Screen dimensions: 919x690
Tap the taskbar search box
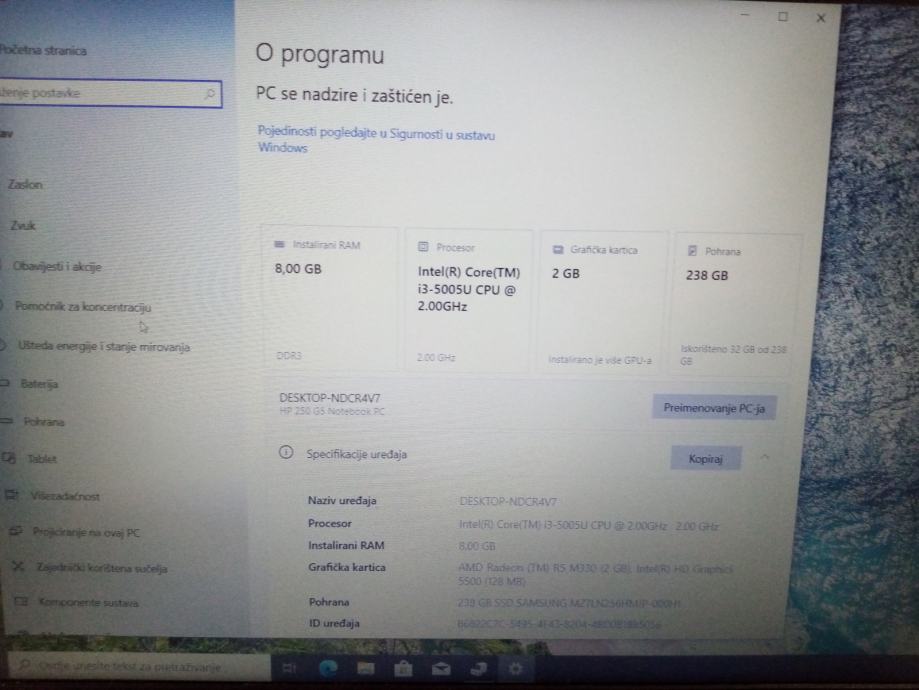pos(130,666)
